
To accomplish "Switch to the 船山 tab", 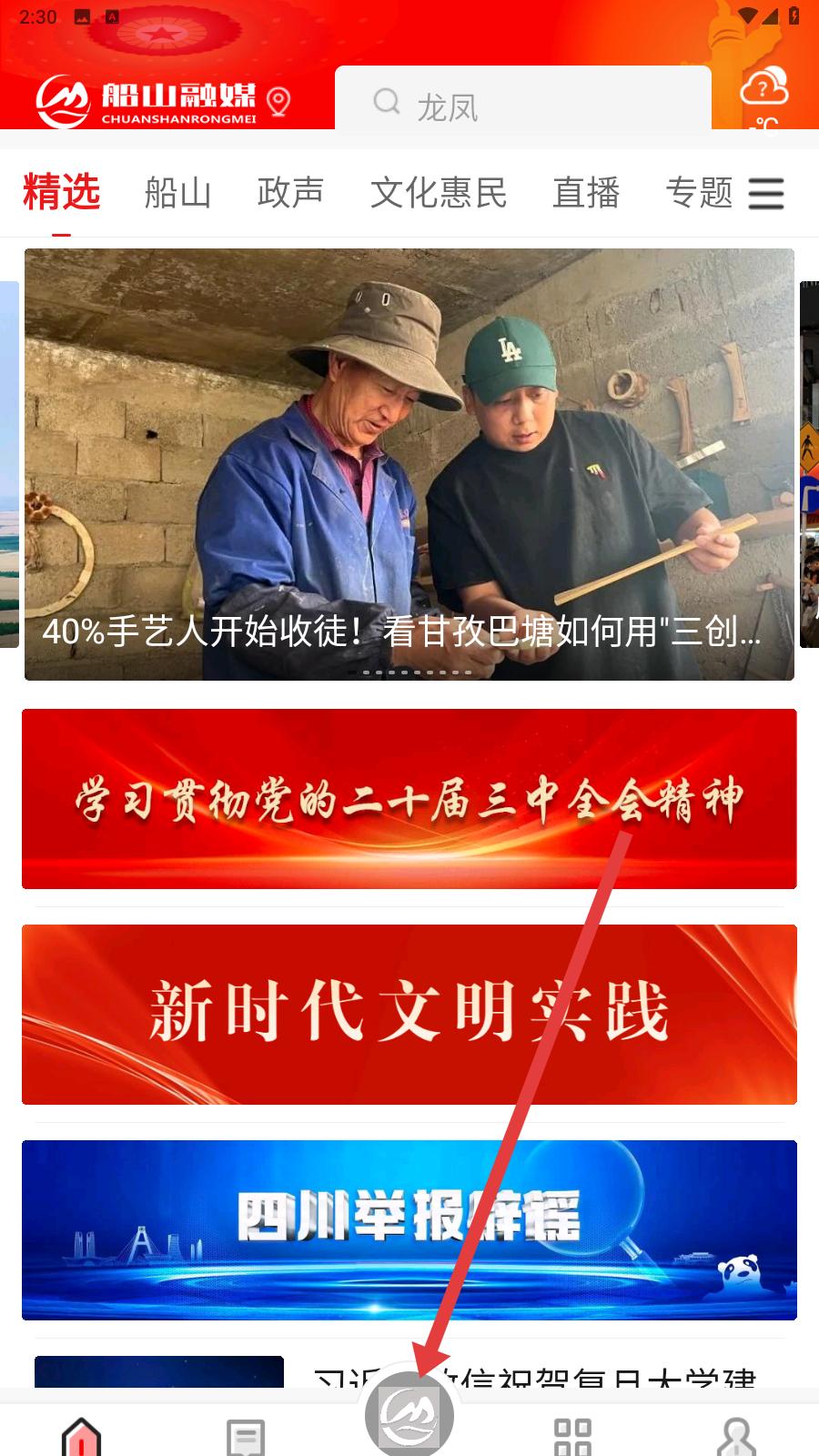I will pos(177,193).
